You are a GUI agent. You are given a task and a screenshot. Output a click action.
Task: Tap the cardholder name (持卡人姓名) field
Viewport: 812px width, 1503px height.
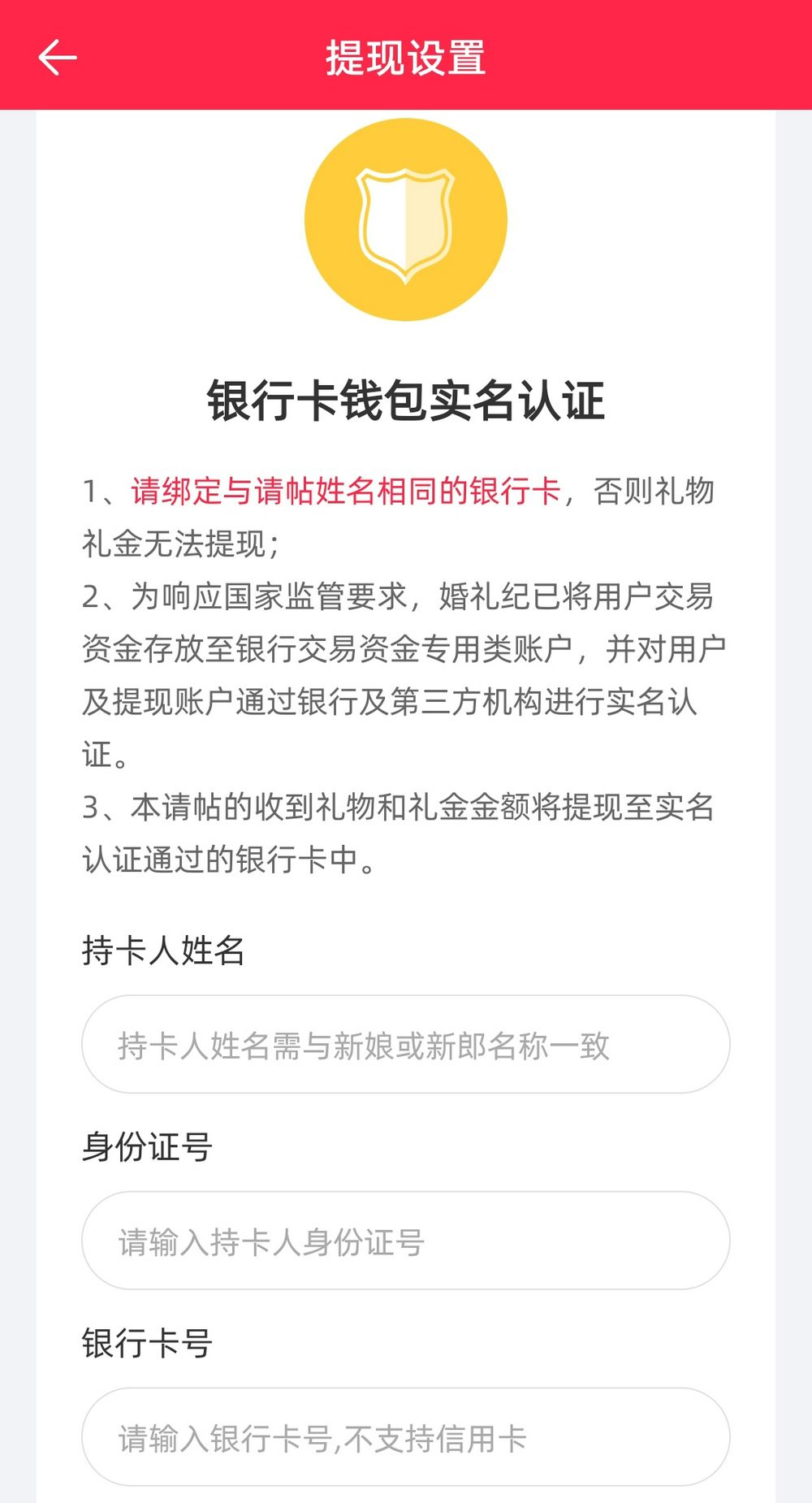[x=406, y=1044]
